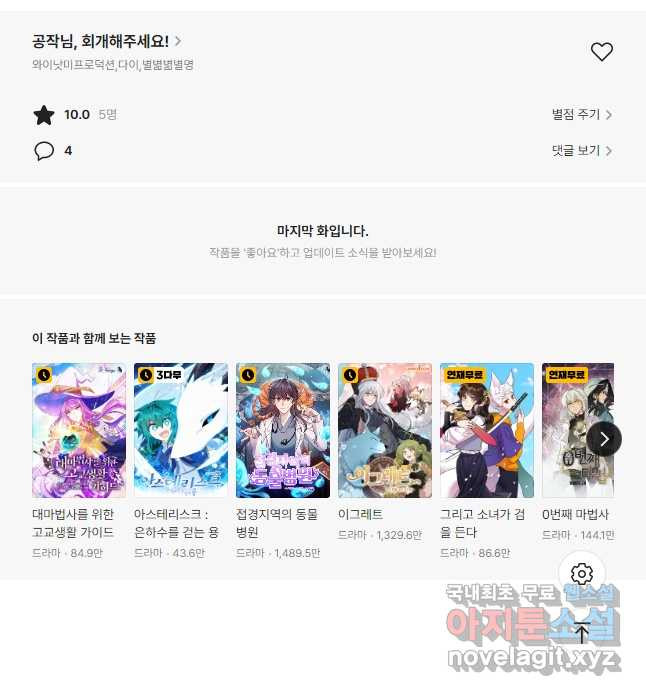646x696 pixels.
Task: Like this webtoon with the heart icon
Action: tap(601, 52)
